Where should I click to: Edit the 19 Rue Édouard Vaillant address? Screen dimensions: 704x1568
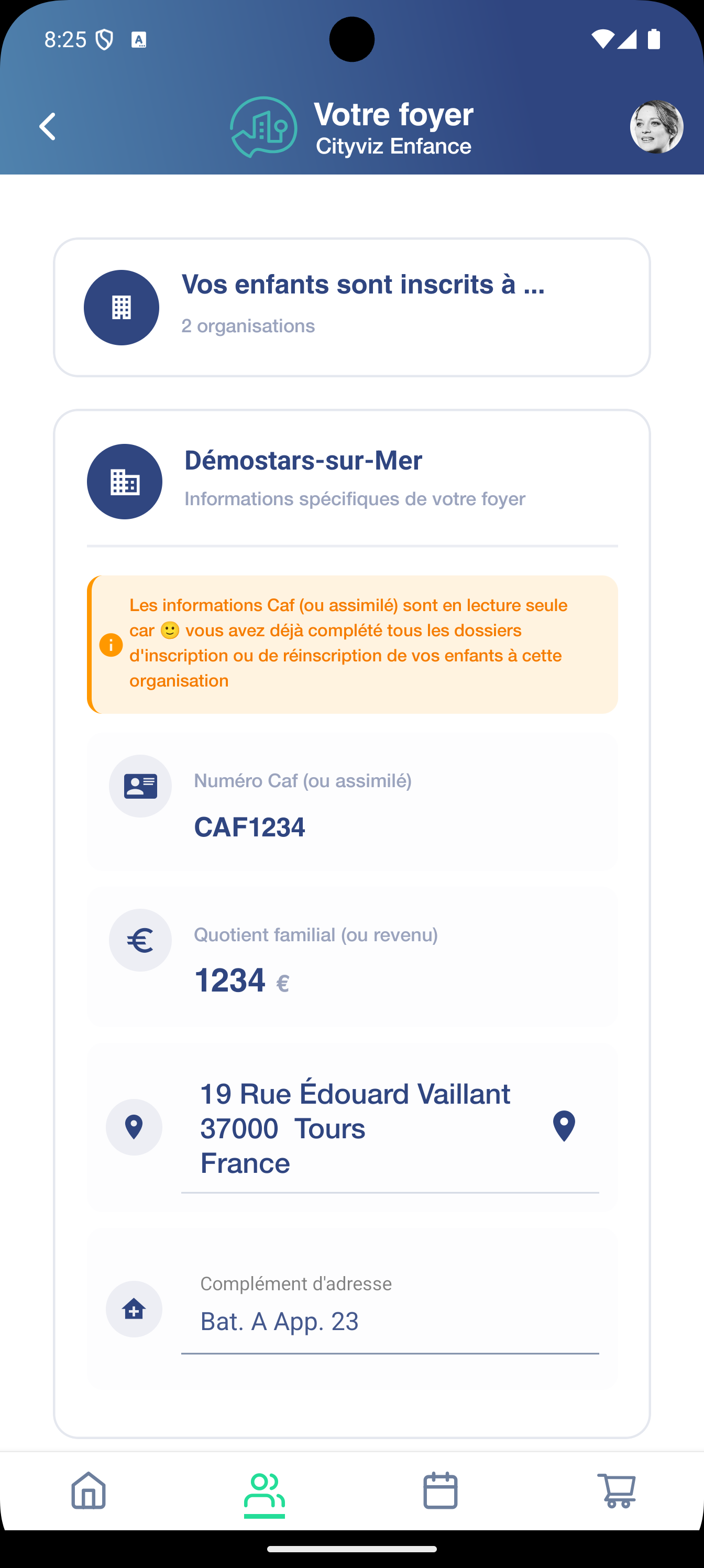(356, 1128)
